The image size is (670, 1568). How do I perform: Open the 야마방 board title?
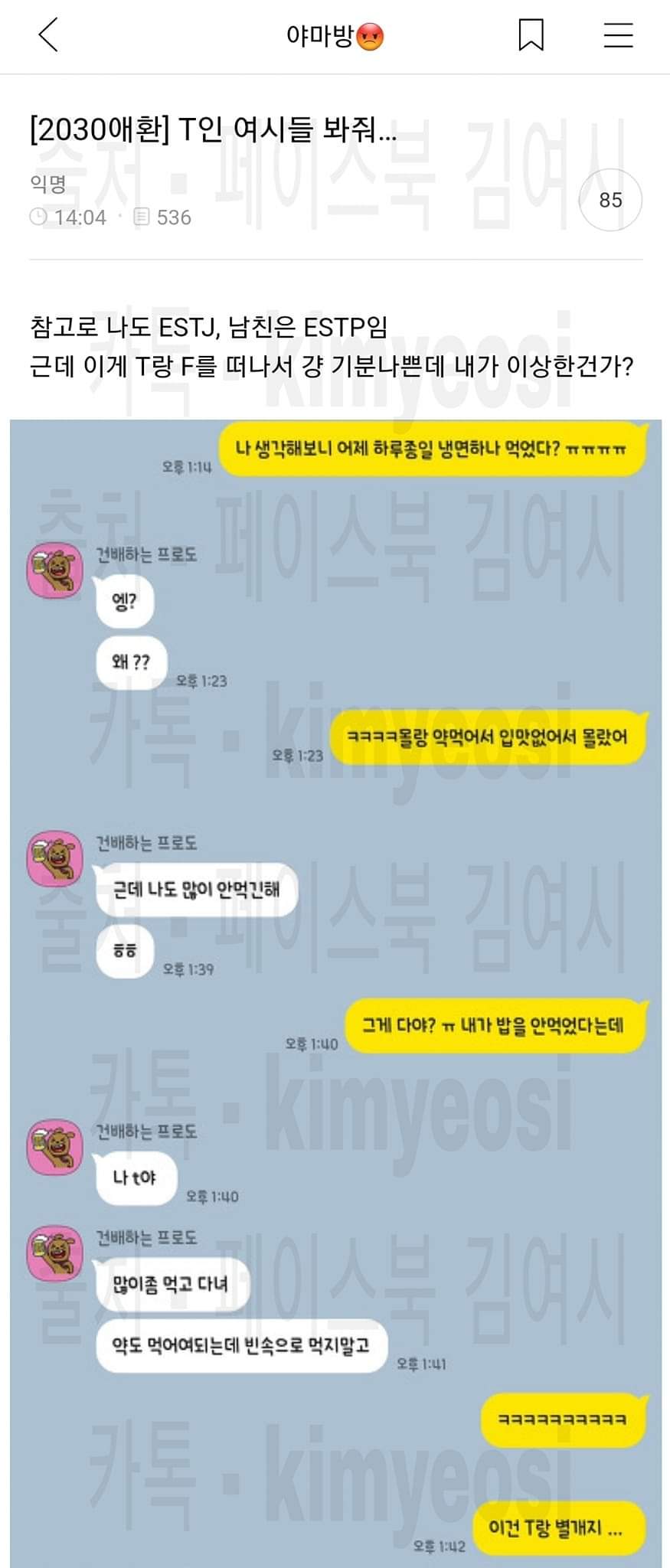[x=335, y=36]
